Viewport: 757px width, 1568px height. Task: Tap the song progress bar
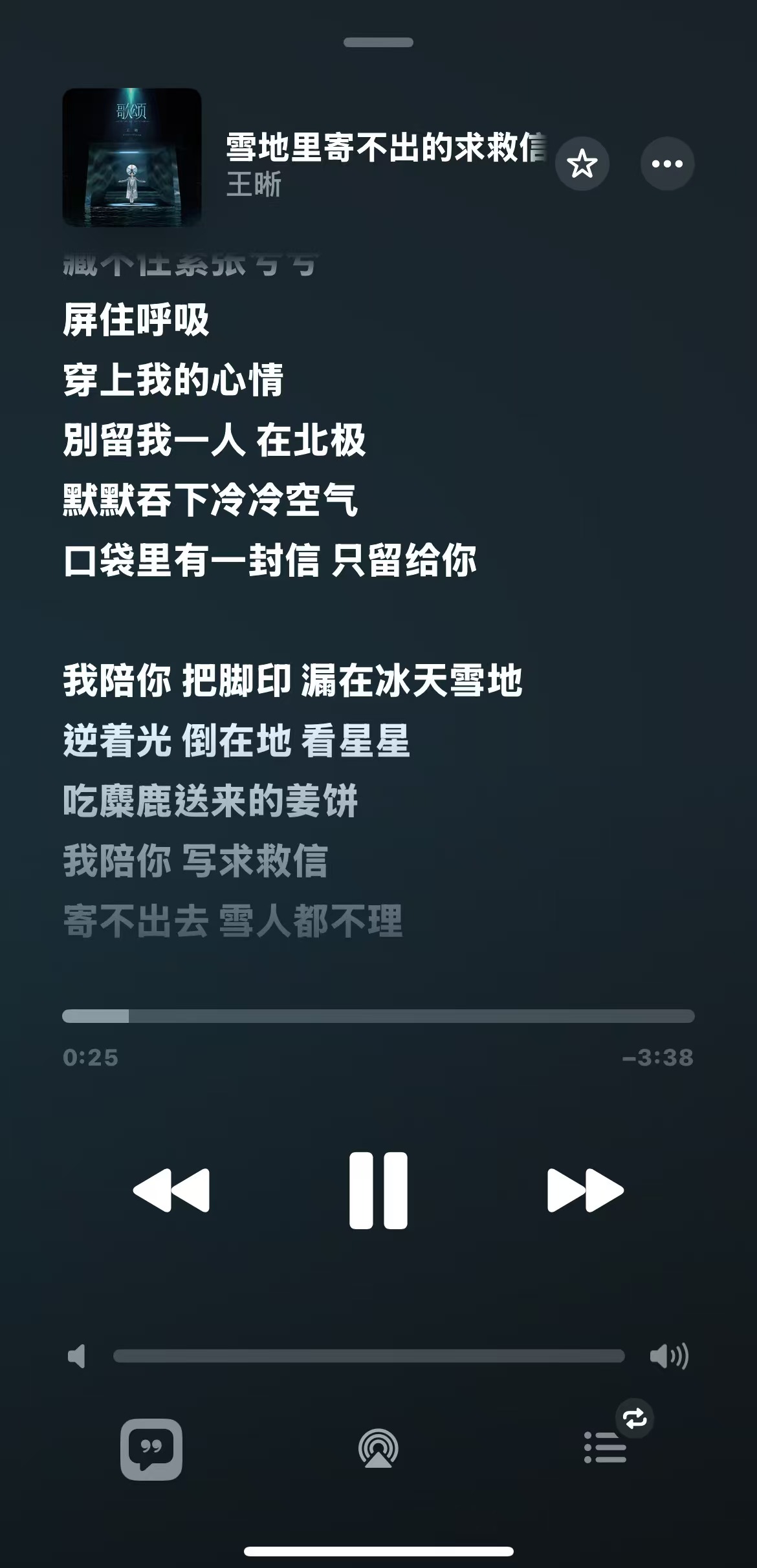click(378, 1016)
